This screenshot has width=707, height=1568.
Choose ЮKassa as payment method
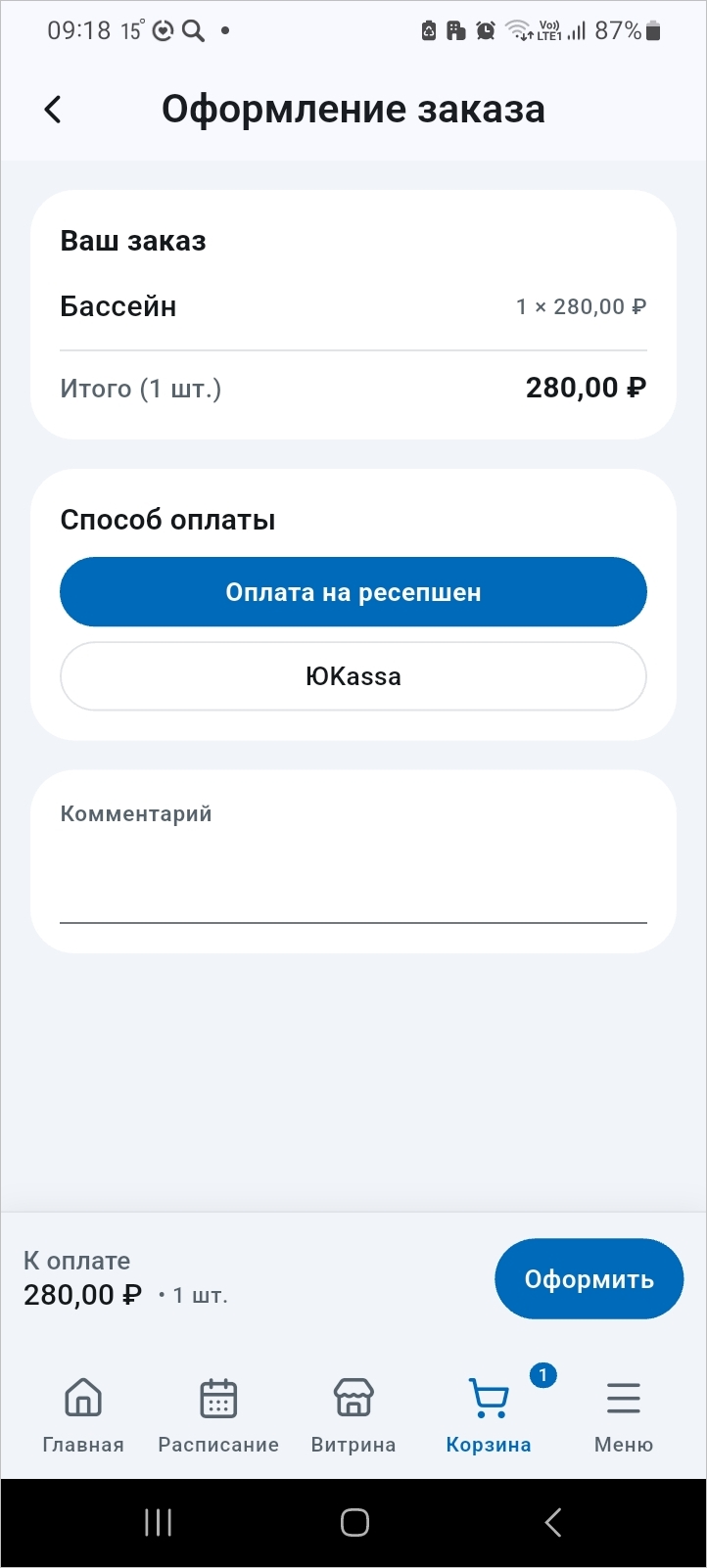[353, 676]
